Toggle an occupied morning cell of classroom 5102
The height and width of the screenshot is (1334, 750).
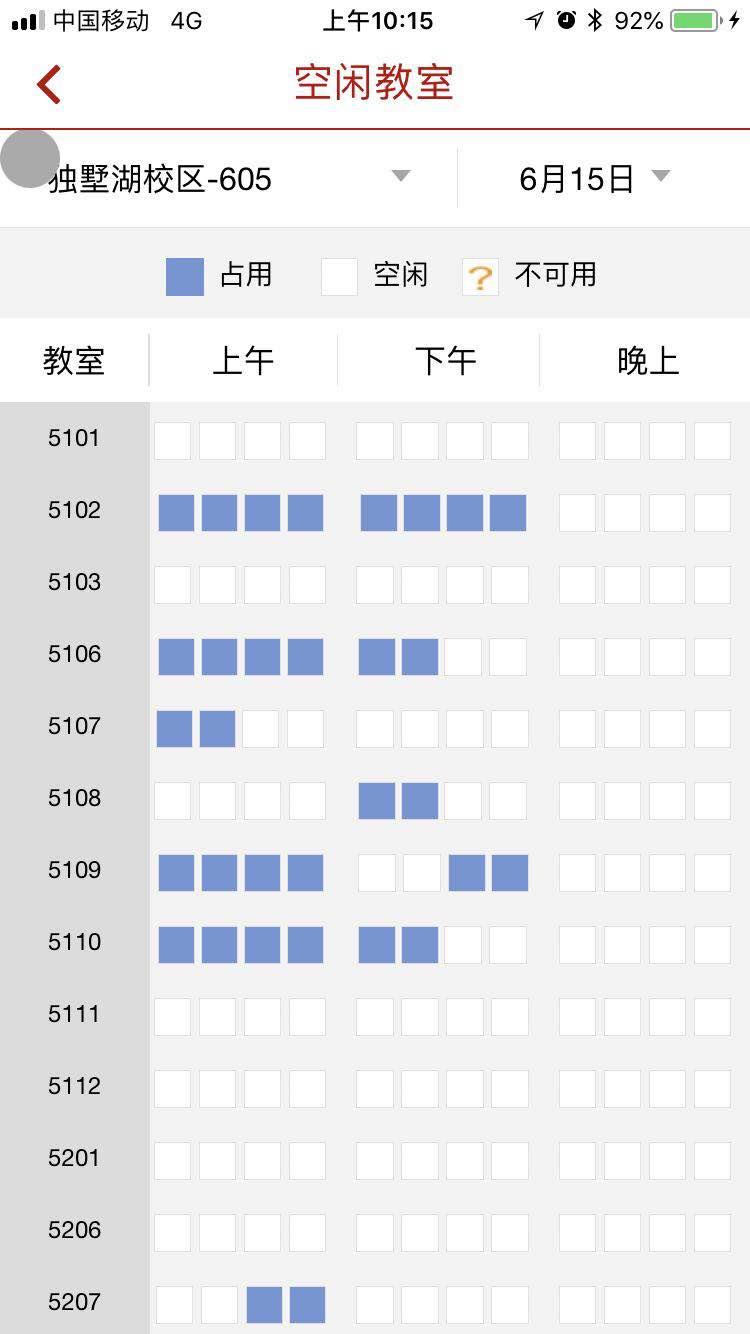click(171, 512)
